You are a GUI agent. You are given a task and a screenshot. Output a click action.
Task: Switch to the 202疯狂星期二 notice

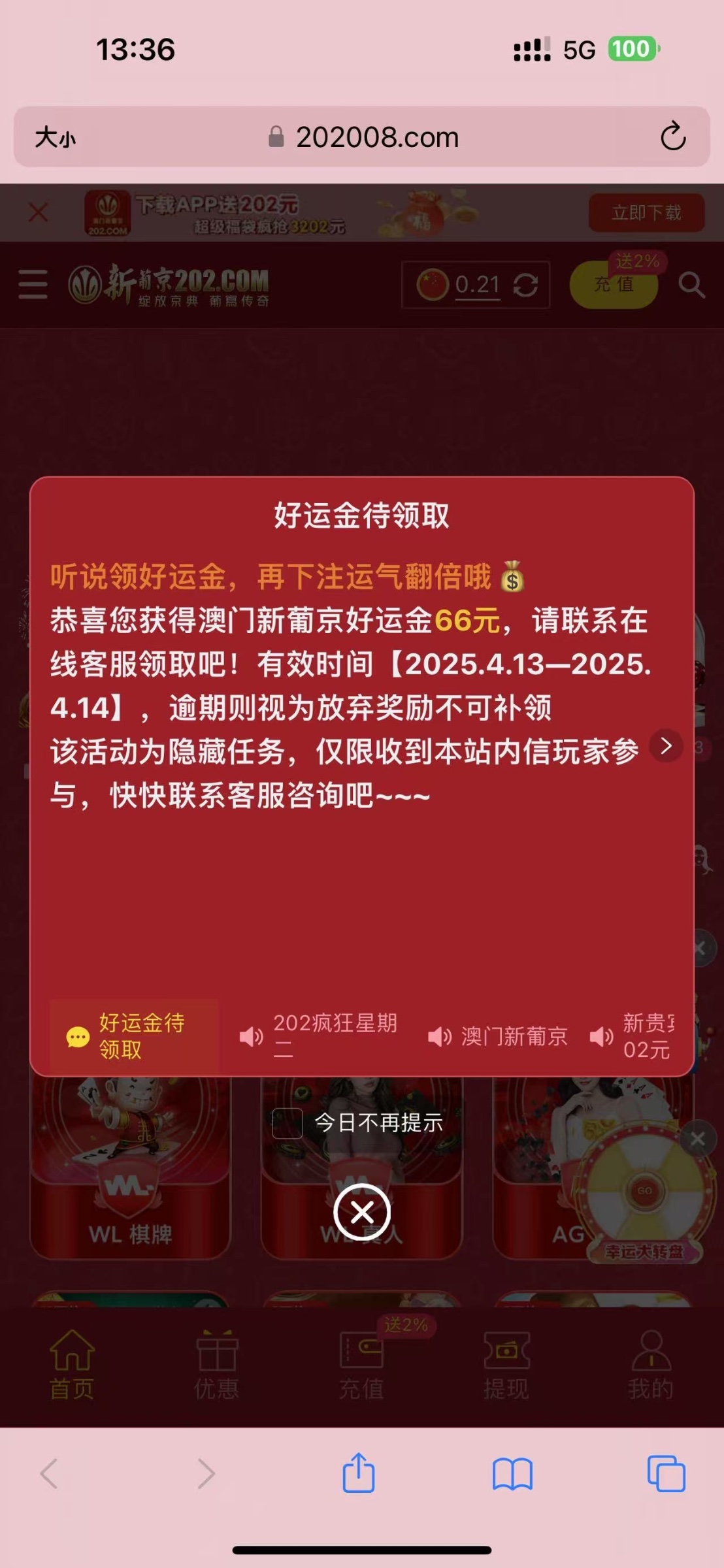point(320,1036)
